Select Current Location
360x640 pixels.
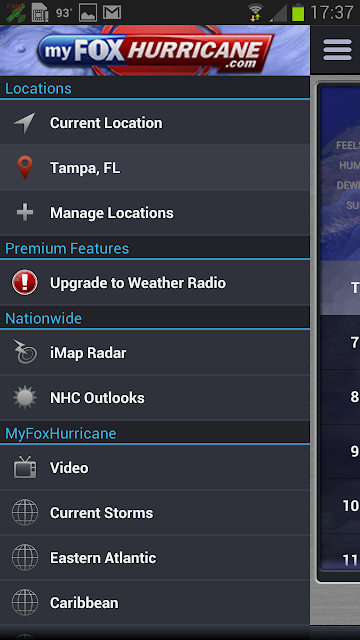point(155,122)
